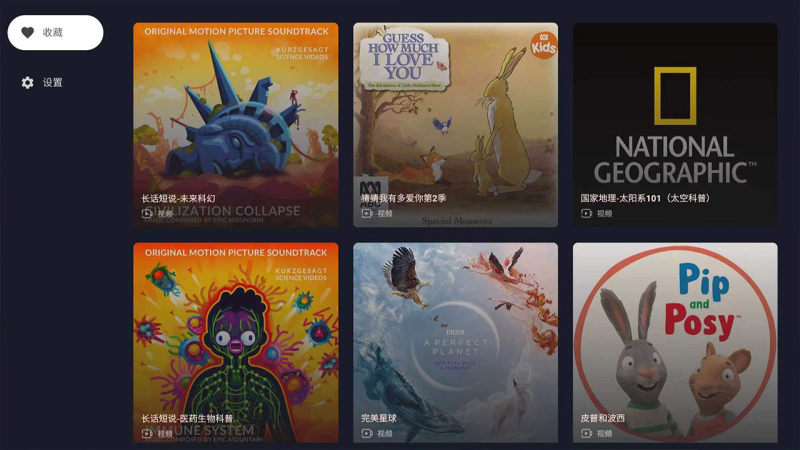Open 完美星球 video card
This screenshot has height=450, width=800.
point(455,343)
